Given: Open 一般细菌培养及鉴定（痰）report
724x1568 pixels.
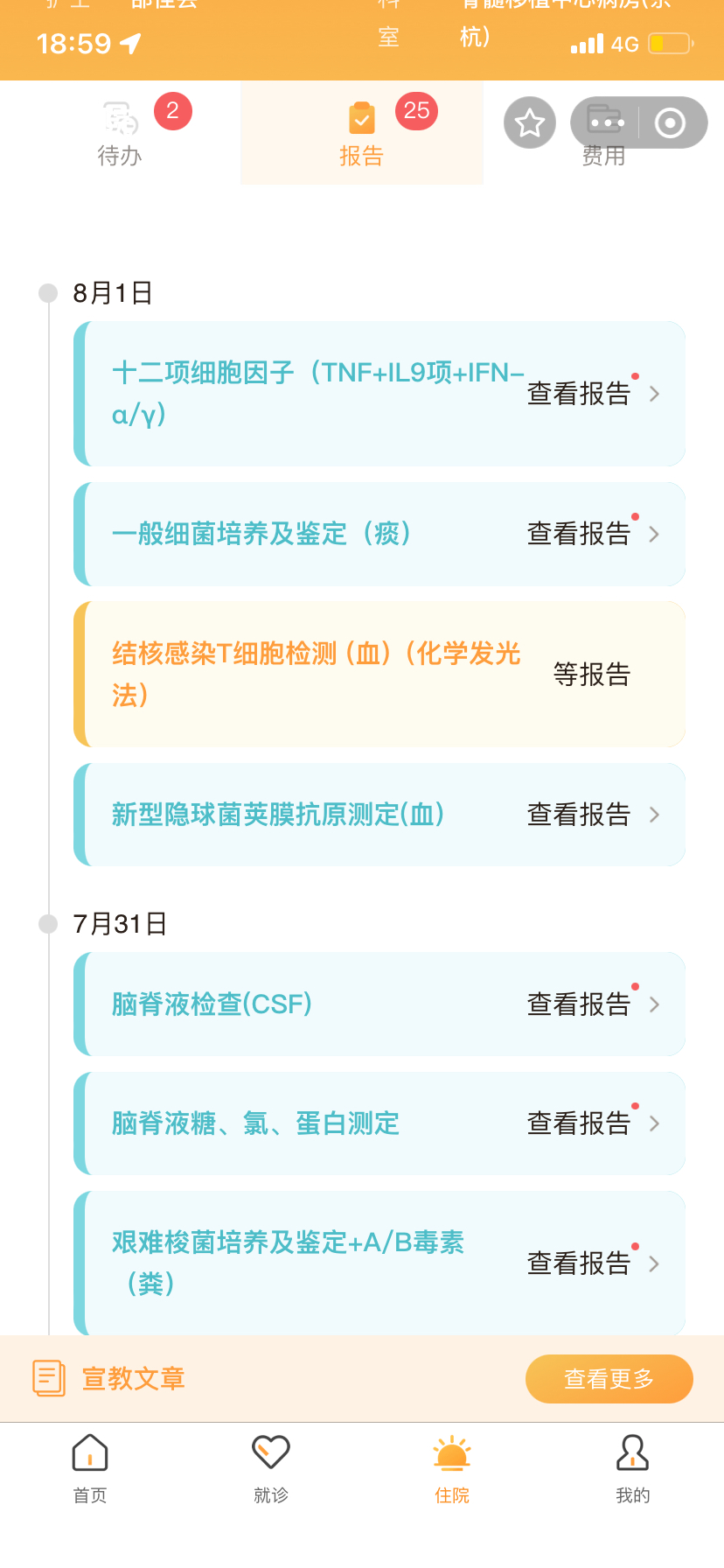Looking at the screenshot, I should pyautogui.click(x=379, y=534).
